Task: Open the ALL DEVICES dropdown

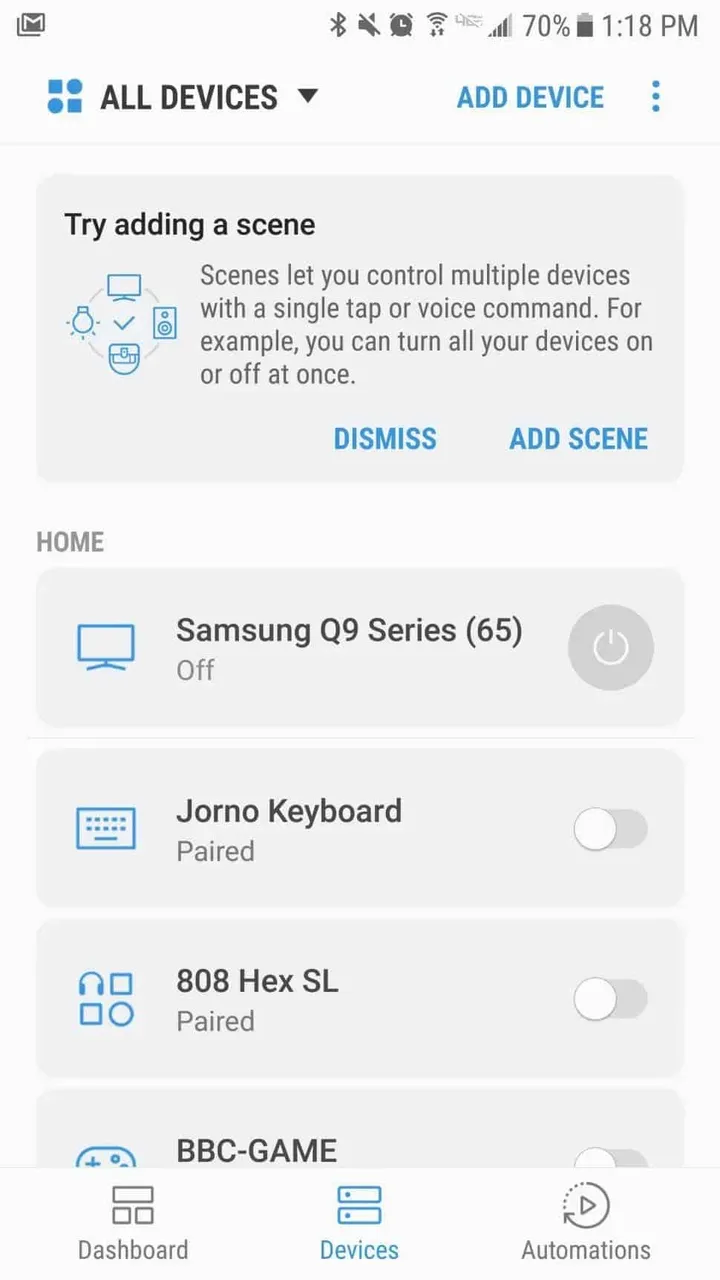Action: coord(188,96)
